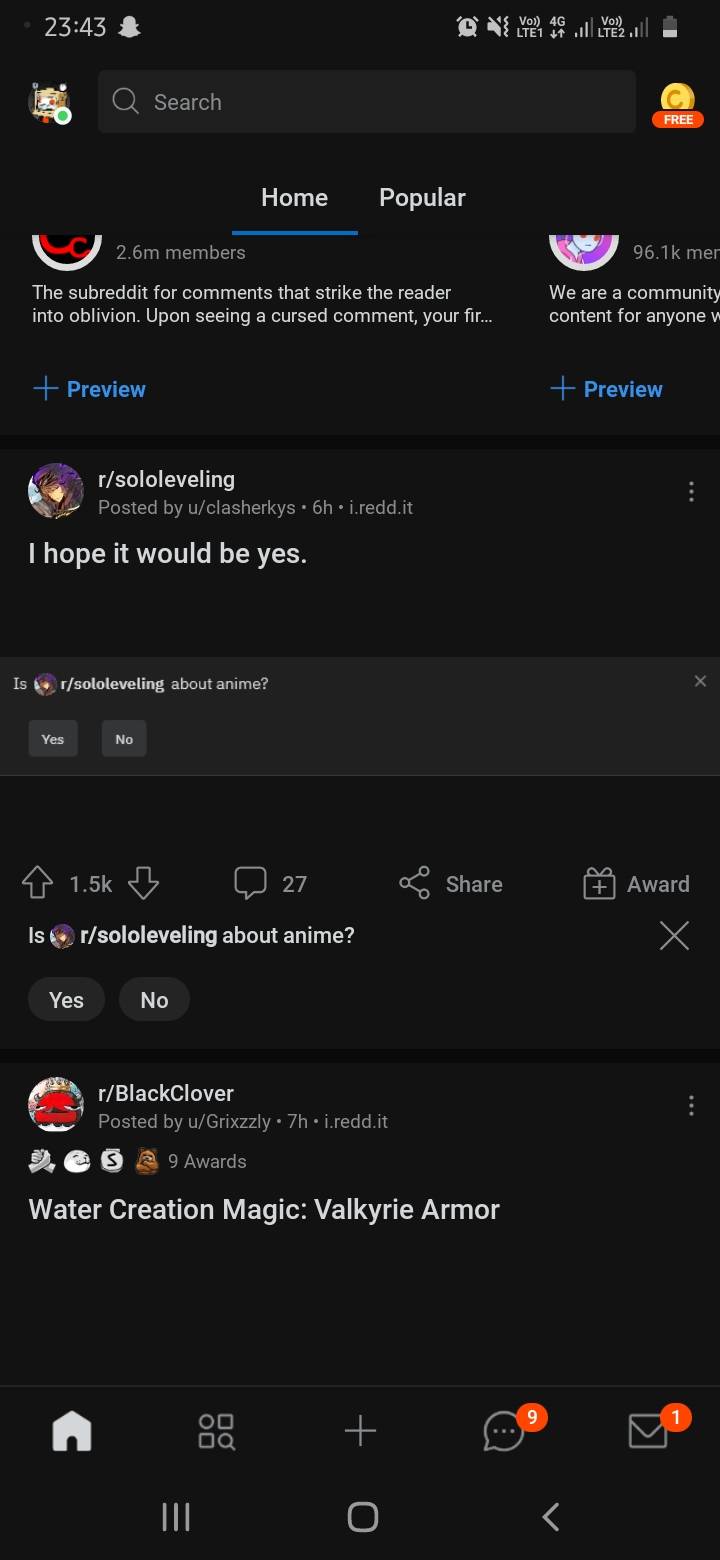Viewport: 720px width, 1560px height.
Task: Share the r/sololeveling post
Action: point(450,884)
